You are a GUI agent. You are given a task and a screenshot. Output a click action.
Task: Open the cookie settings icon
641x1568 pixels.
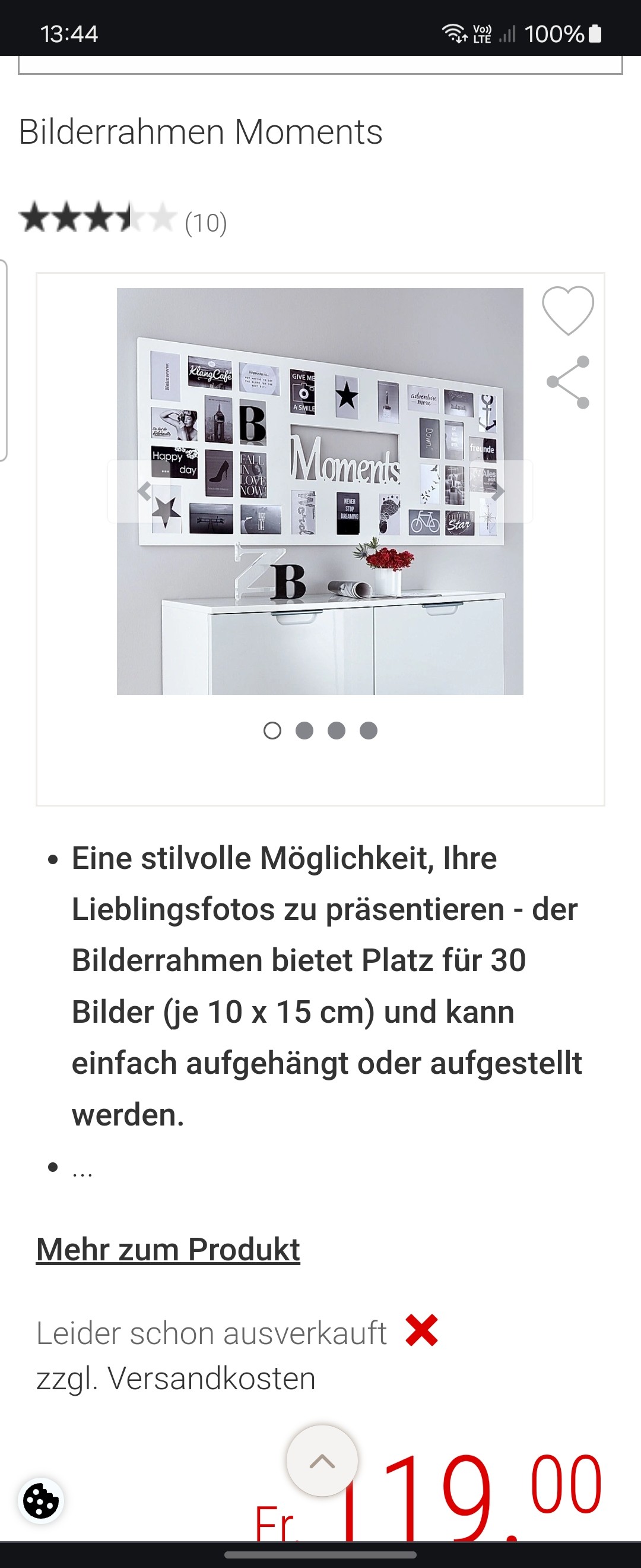42,1501
